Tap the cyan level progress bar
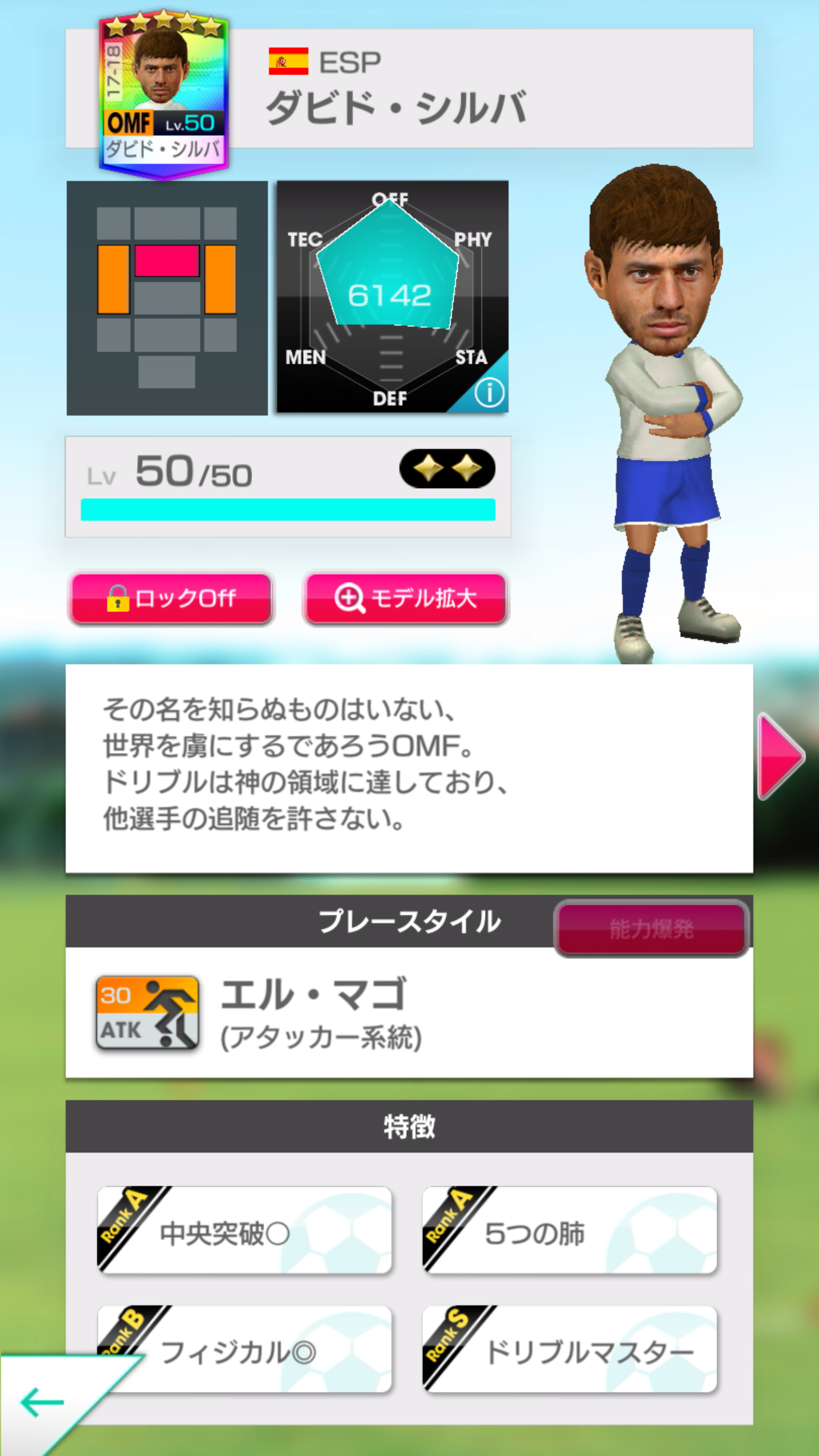The height and width of the screenshot is (1456, 819). [288, 510]
